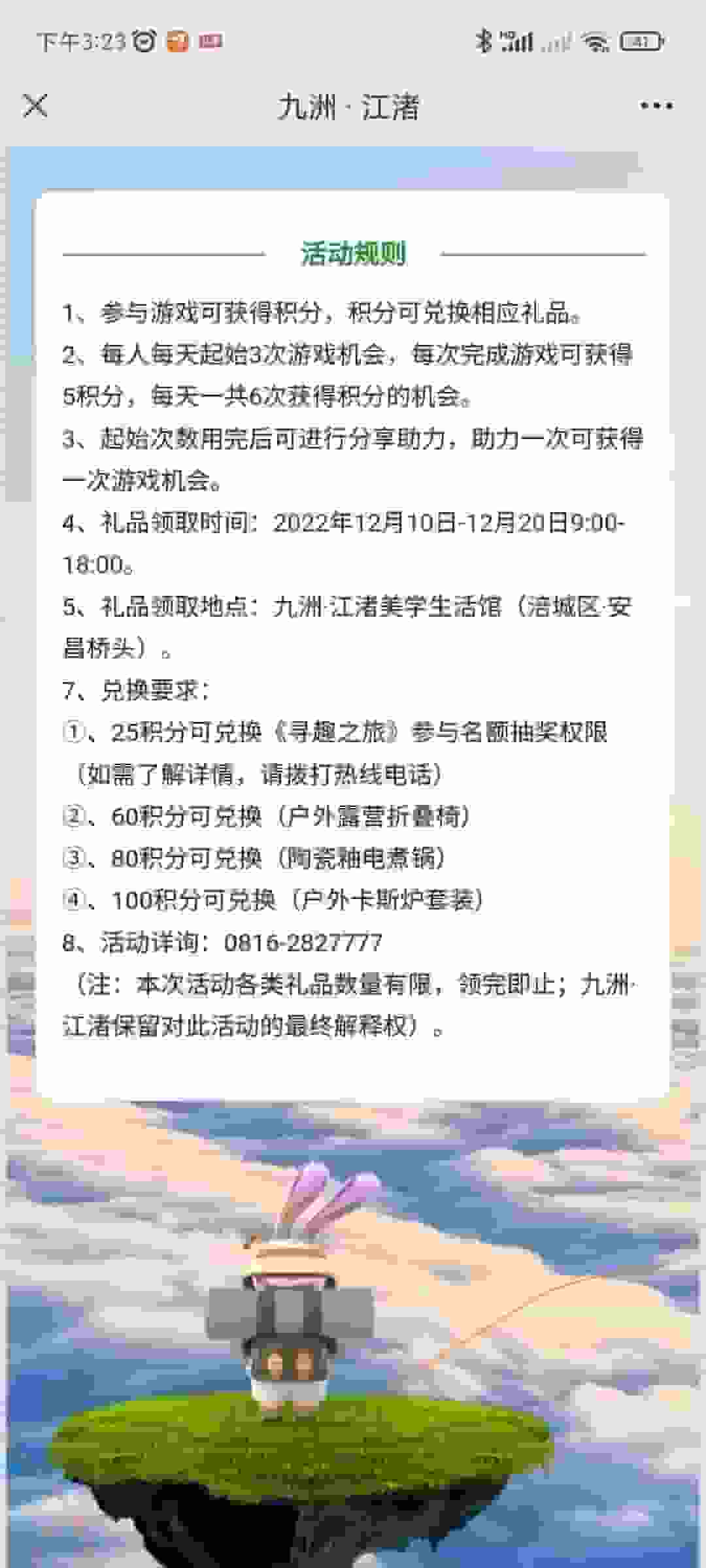
Task: Open the three-dot overflow menu
Action: pos(656,105)
